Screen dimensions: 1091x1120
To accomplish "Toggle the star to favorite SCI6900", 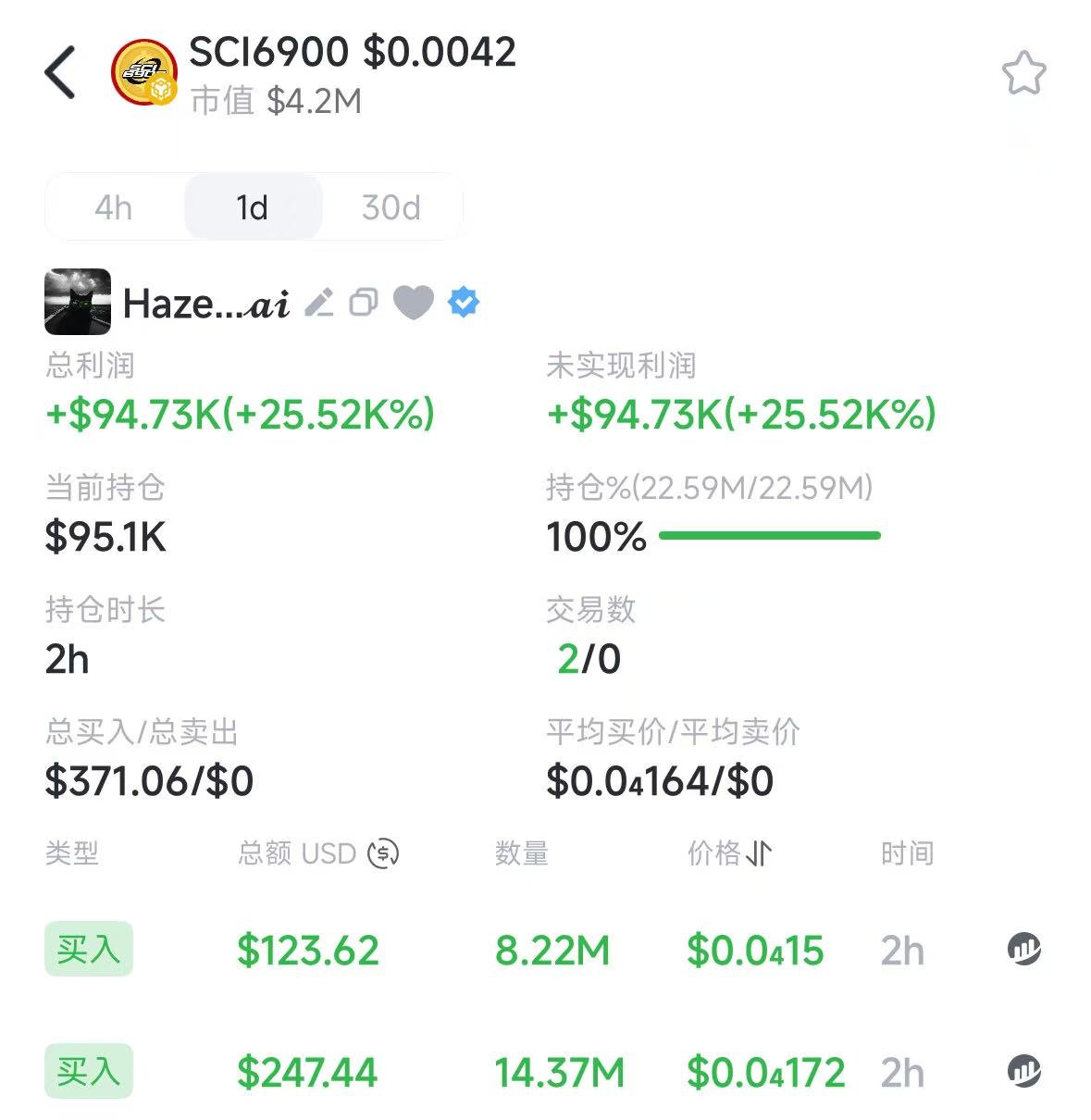I will pos(1023,72).
